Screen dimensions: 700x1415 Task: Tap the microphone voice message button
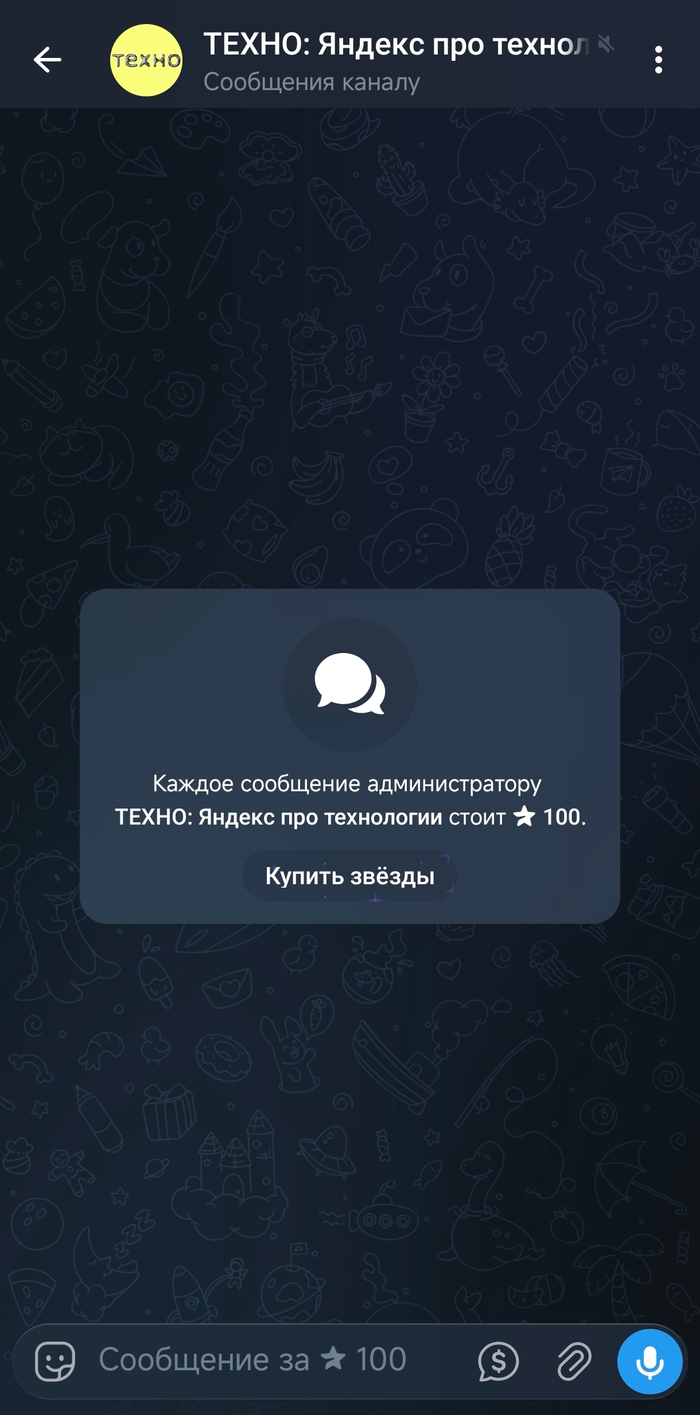point(650,1360)
